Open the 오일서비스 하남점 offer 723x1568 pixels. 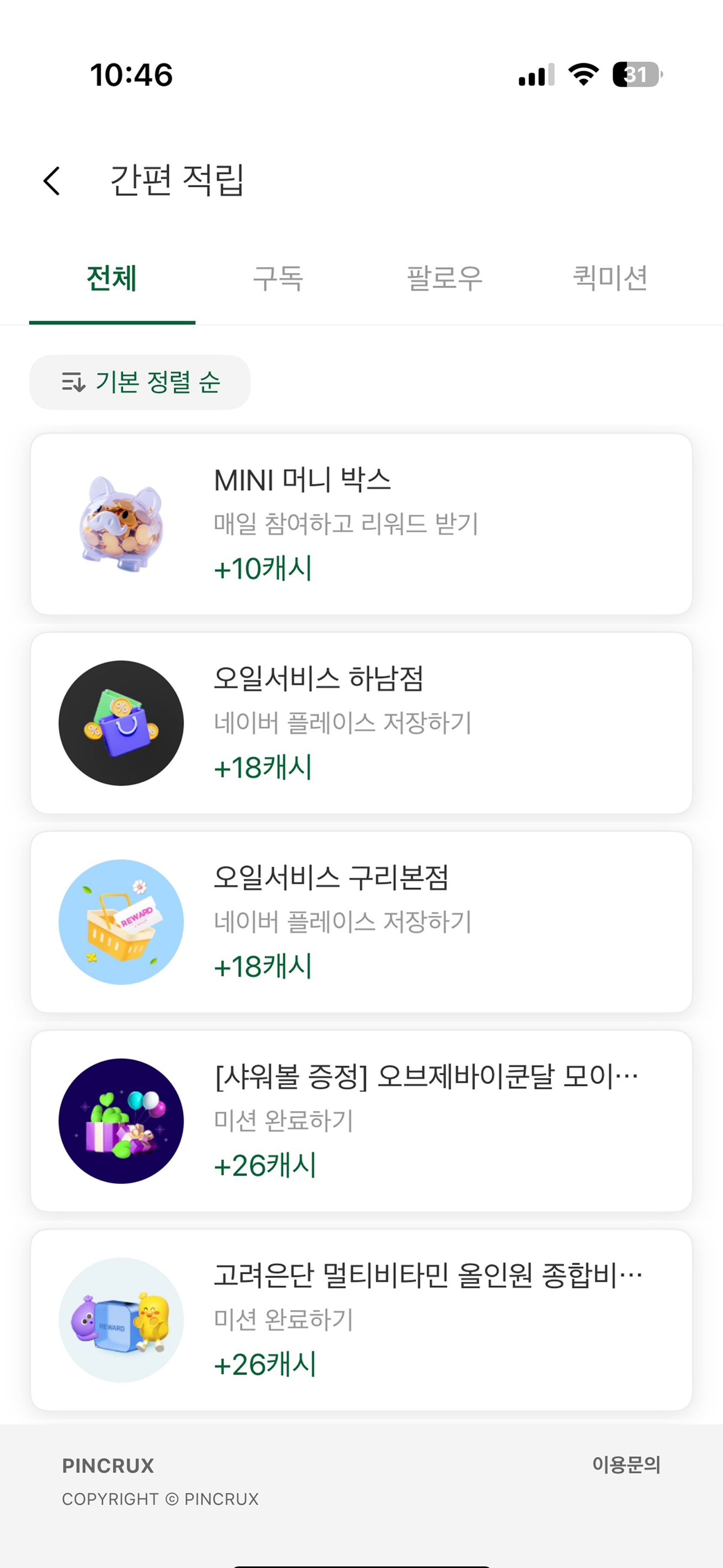(x=361, y=723)
